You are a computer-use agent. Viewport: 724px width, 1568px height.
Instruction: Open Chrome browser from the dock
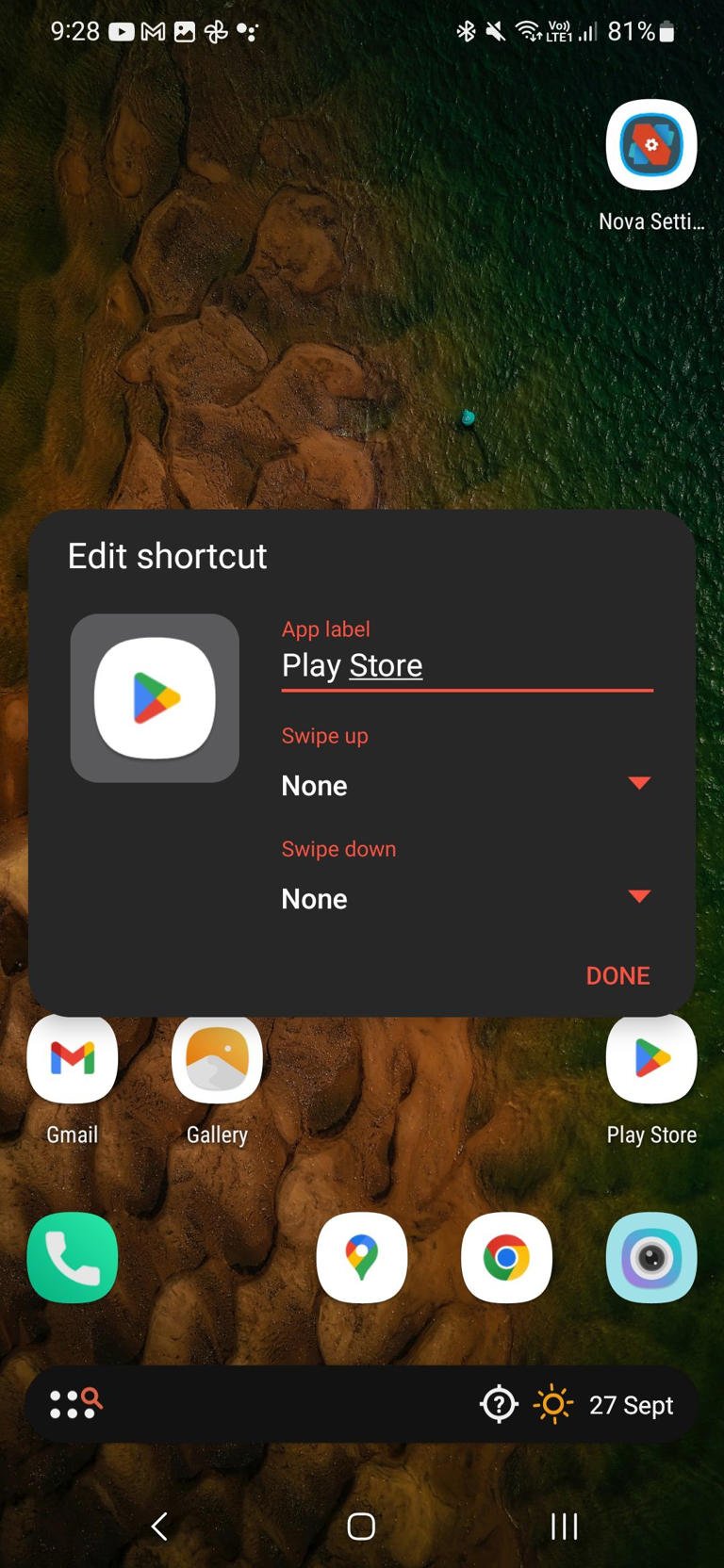(506, 1257)
